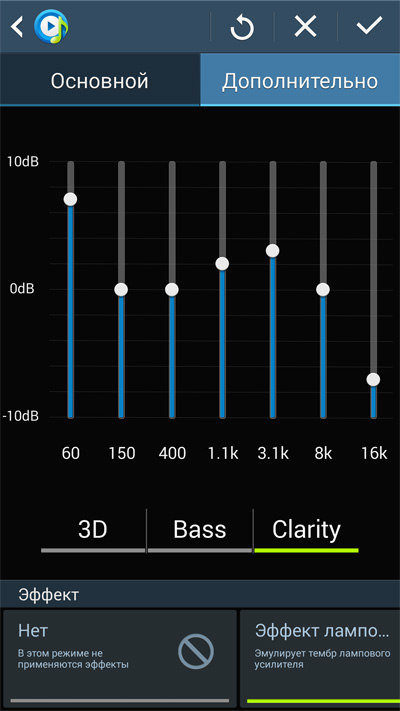Disable the Clarity option

pyautogui.click(x=307, y=531)
